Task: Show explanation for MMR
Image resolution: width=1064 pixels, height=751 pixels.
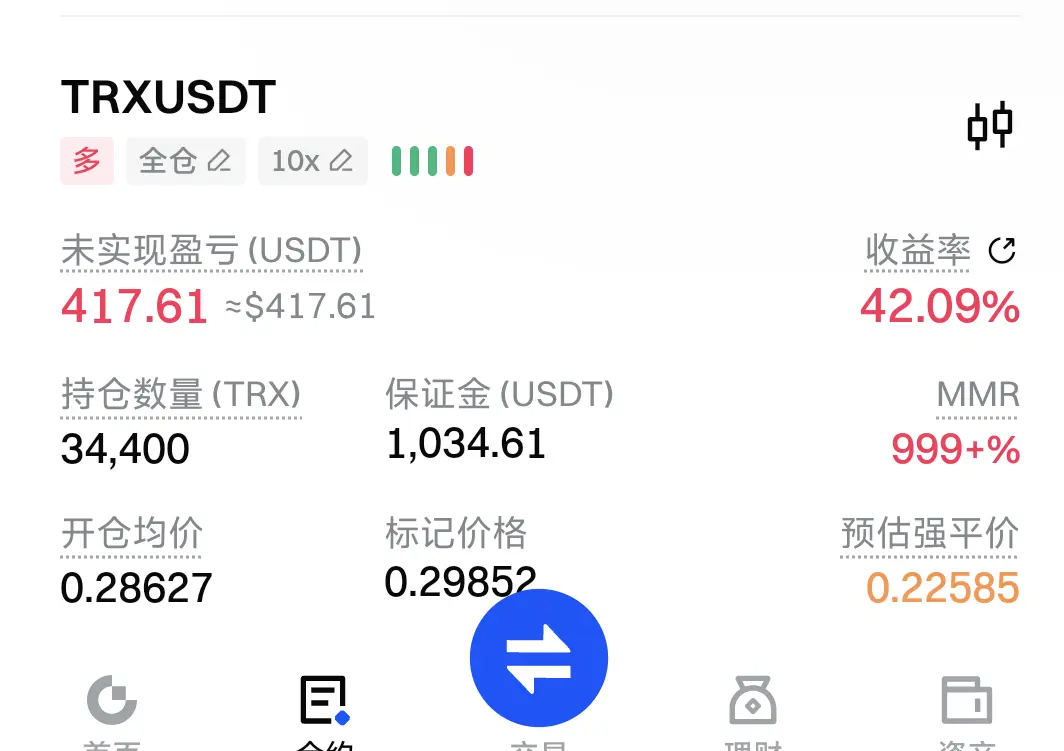Action: [x=977, y=395]
